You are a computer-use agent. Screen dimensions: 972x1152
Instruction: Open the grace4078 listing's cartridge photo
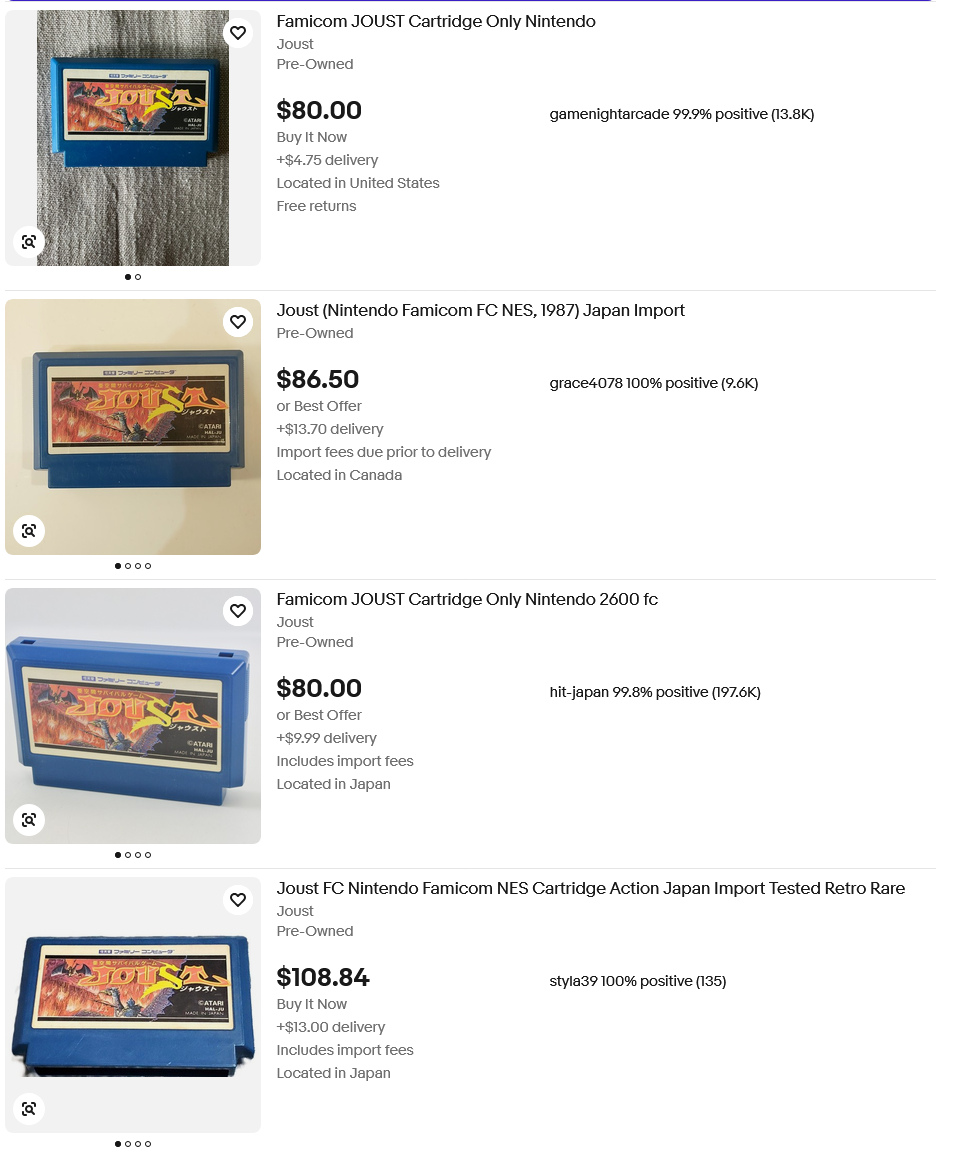click(133, 426)
